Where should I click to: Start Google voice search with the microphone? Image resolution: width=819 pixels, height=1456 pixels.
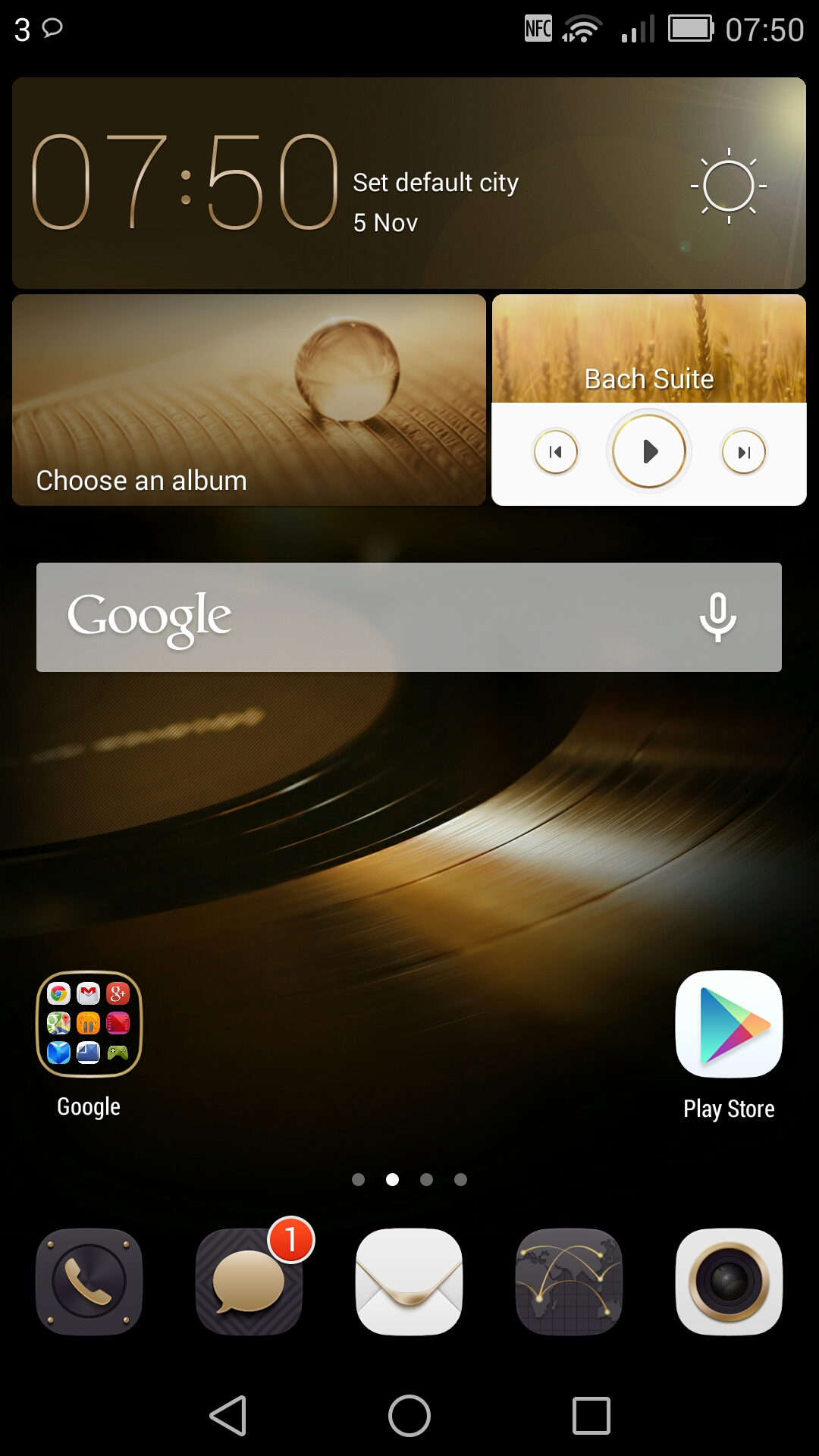pyautogui.click(x=717, y=617)
